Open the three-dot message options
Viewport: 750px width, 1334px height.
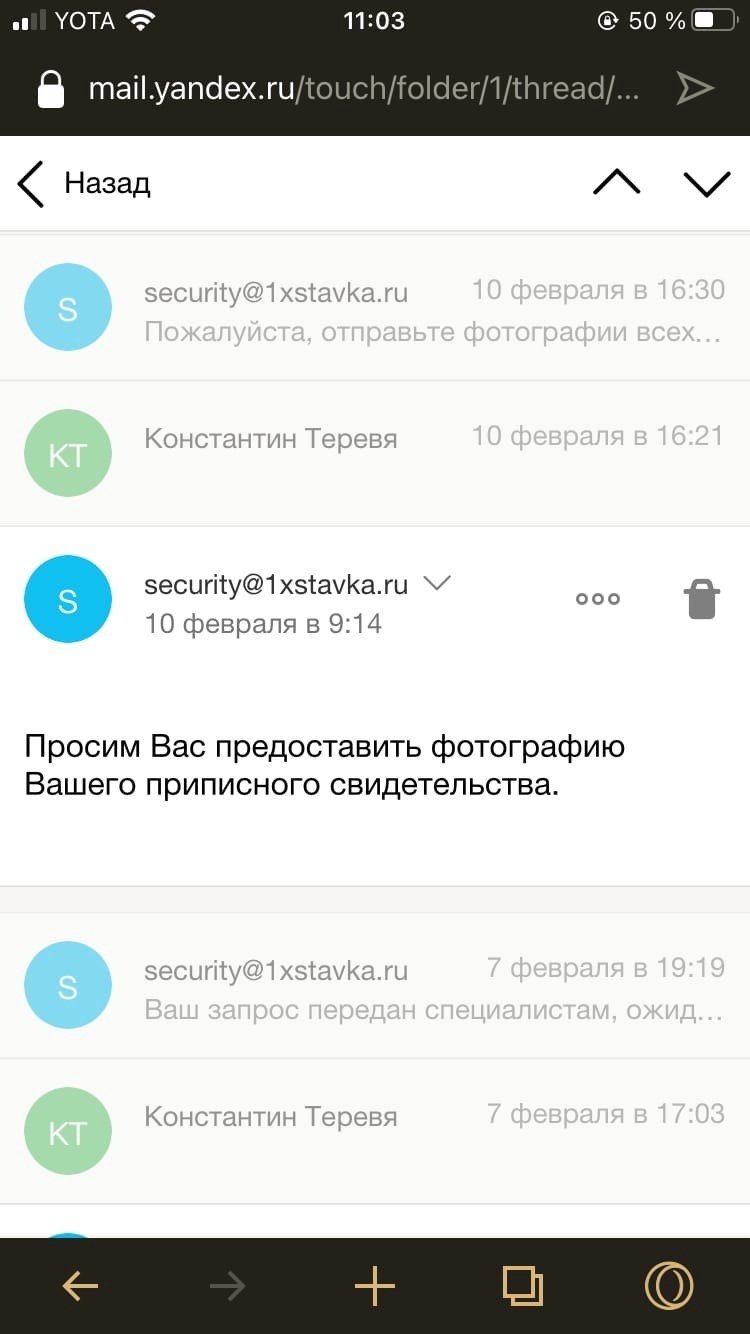(x=598, y=599)
